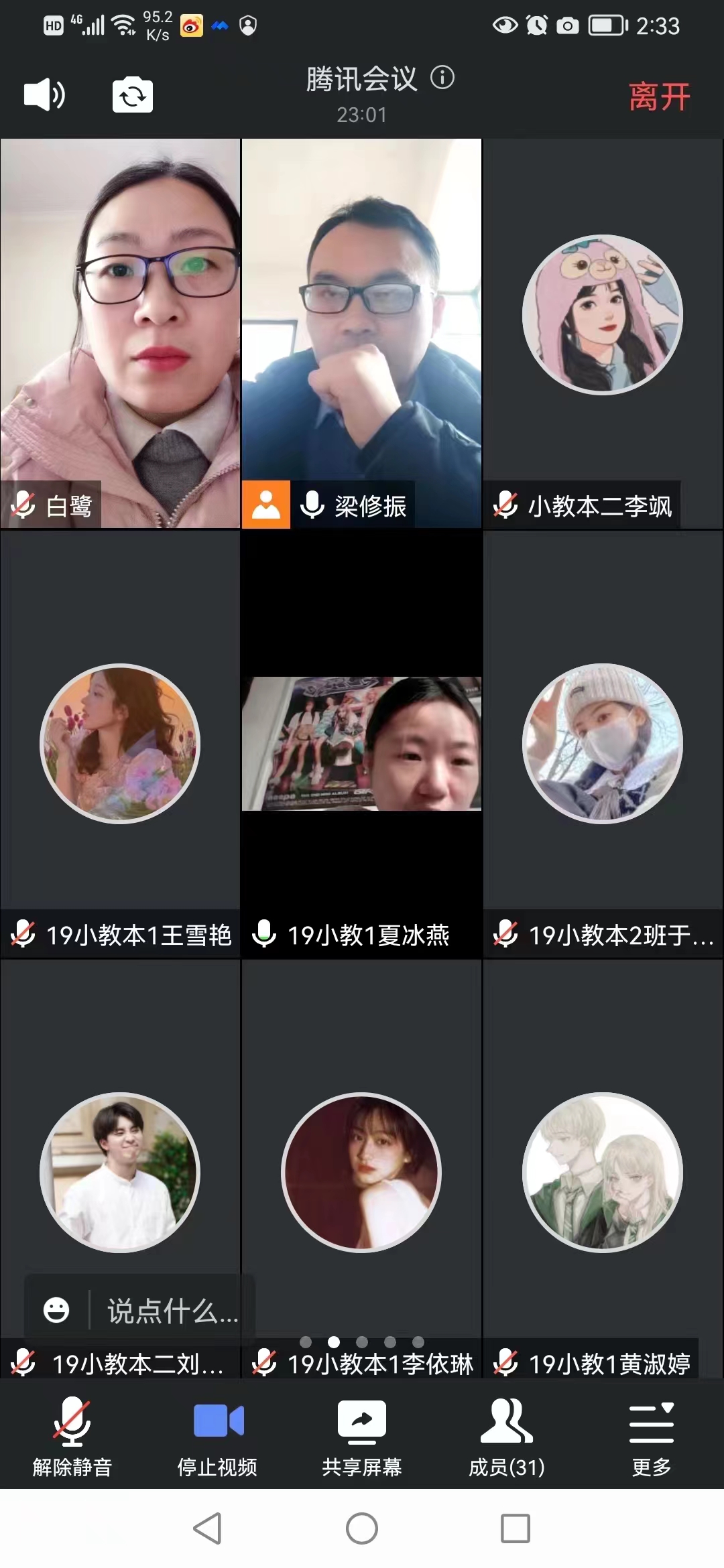Flip the camera with the switch icon
The height and width of the screenshot is (1568, 724).
tap(132, 95)
